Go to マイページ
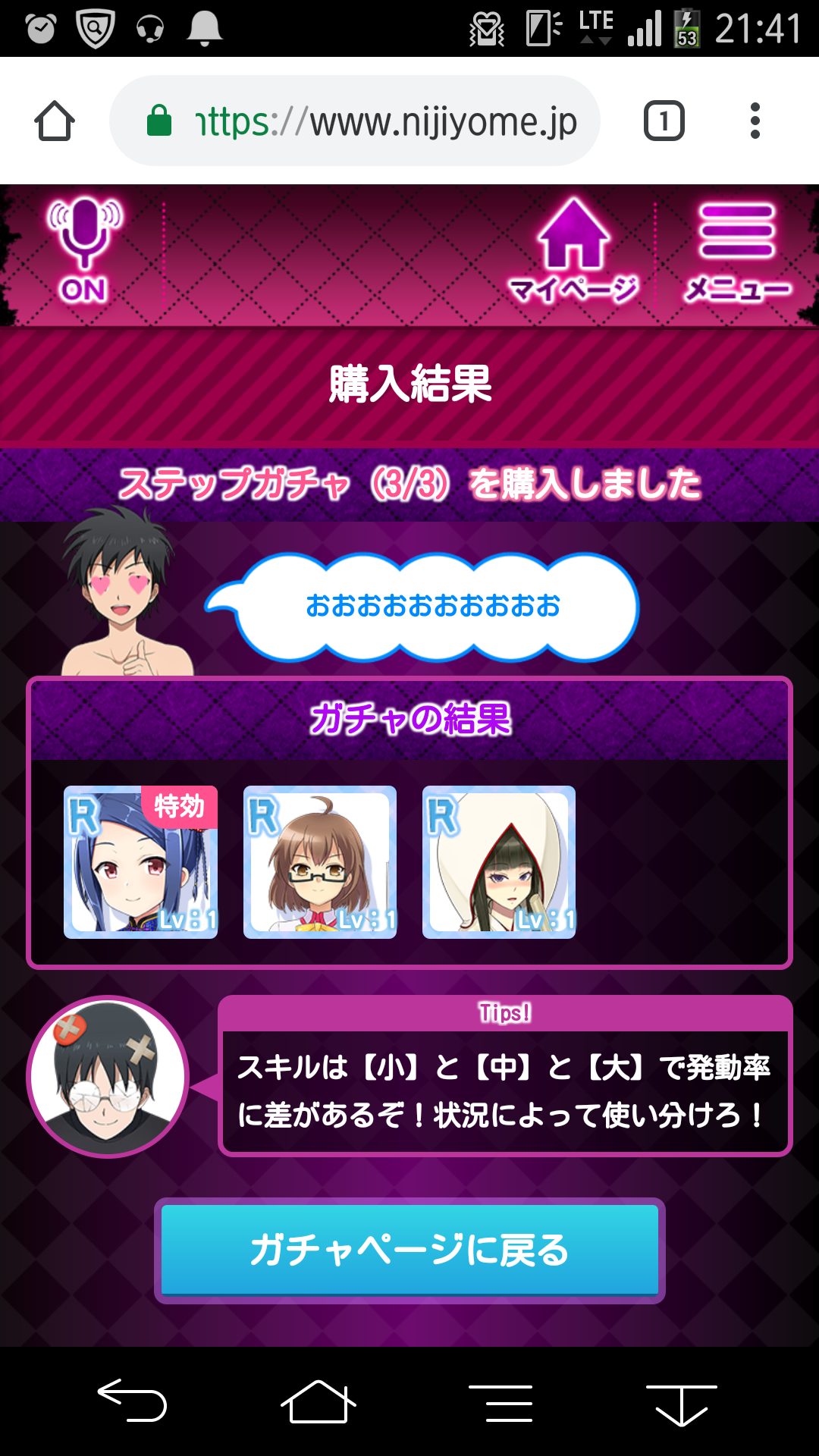Screen dimensions: 819x1456 tap(573, 250)
